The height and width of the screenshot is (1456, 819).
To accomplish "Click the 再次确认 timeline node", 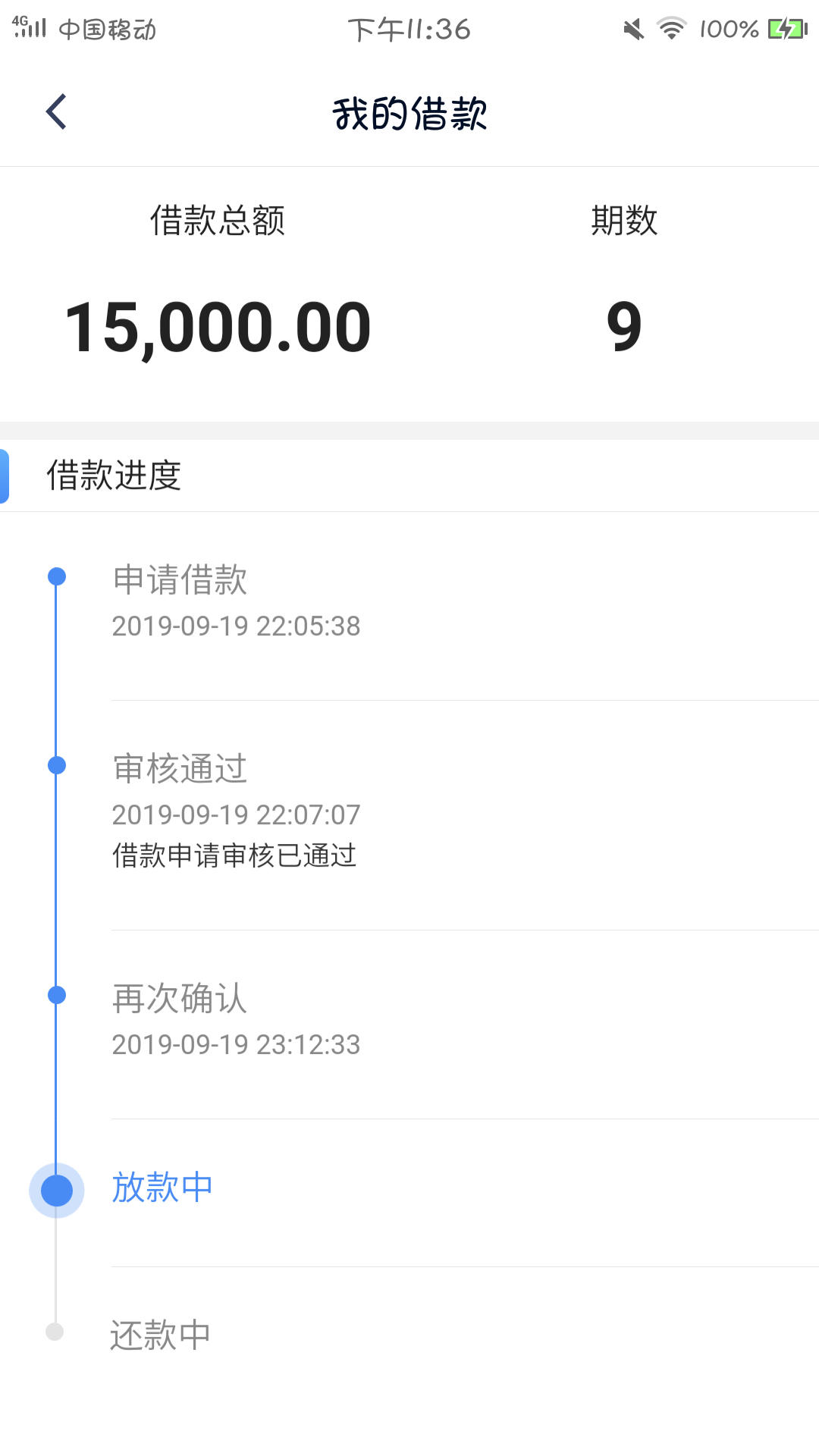I will coord(180,999).
